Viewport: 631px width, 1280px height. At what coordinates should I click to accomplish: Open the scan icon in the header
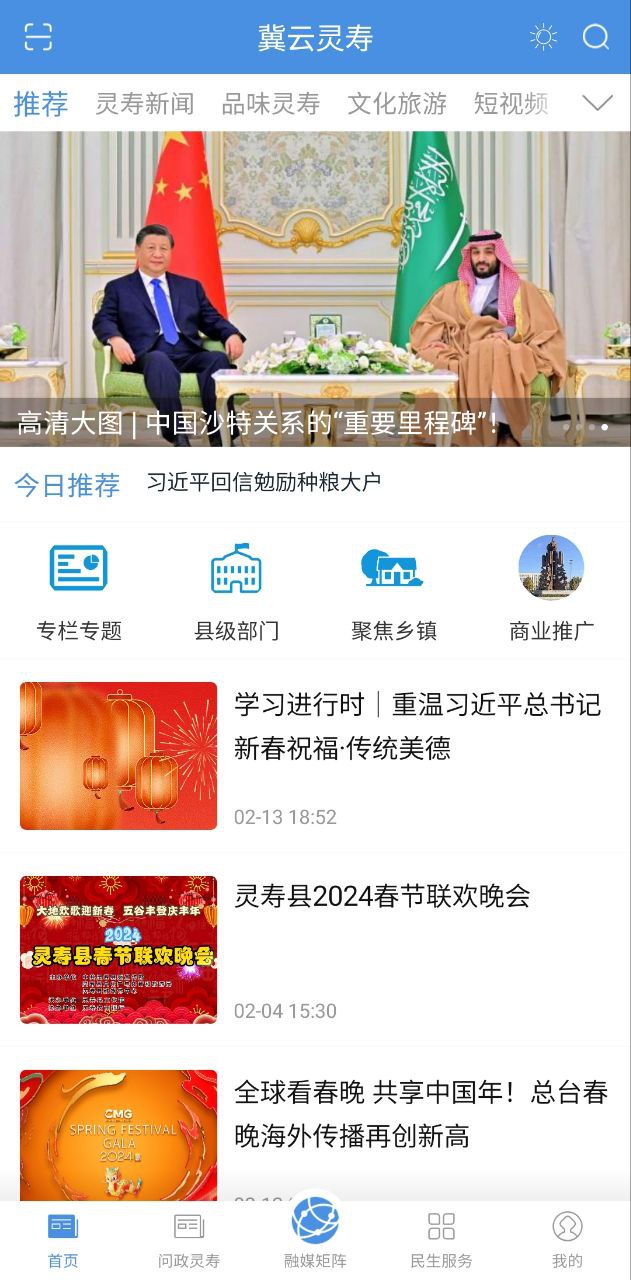(38, 37)
